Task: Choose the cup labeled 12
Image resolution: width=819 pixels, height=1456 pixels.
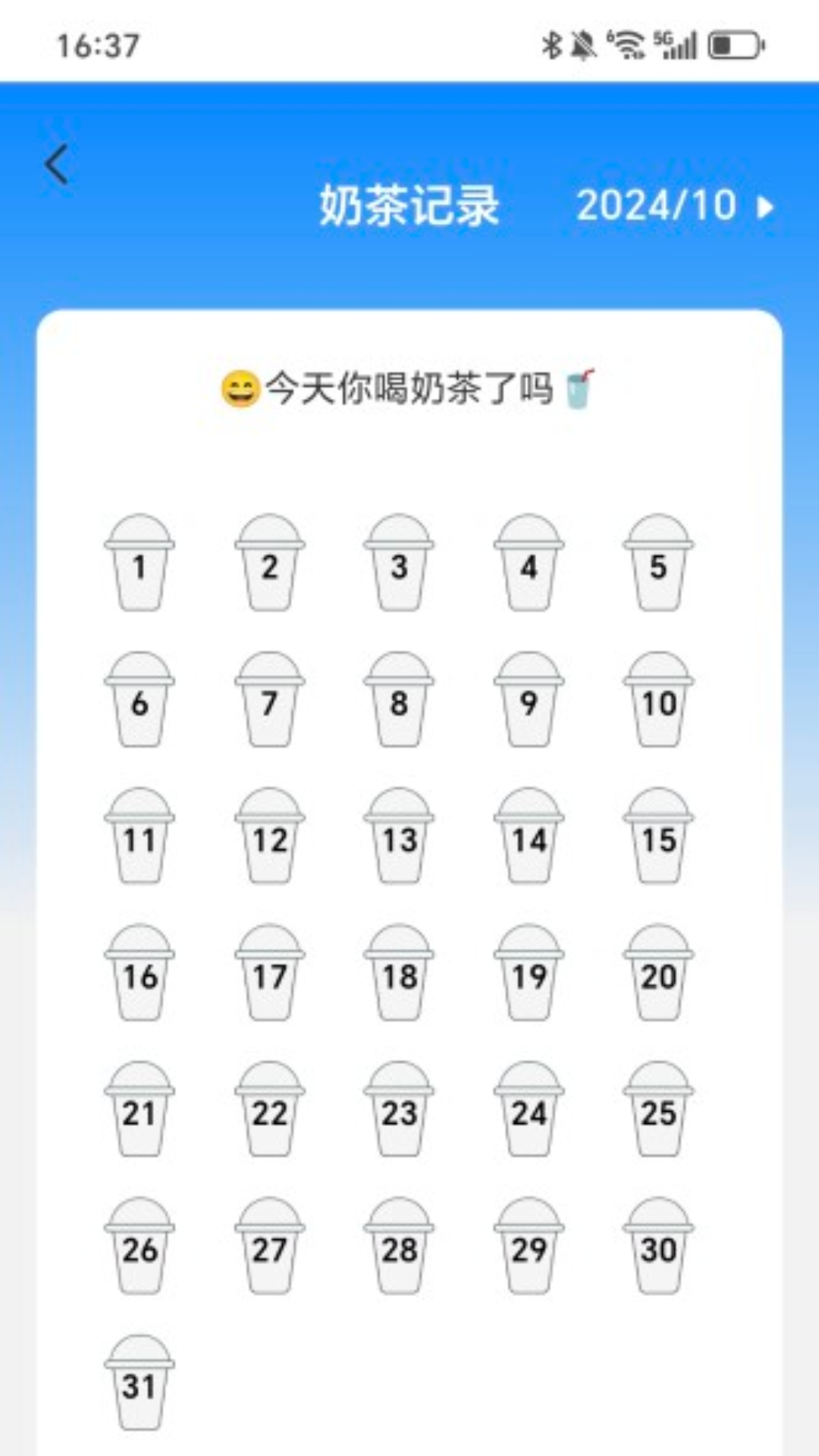Action: [x=270, y=836]
